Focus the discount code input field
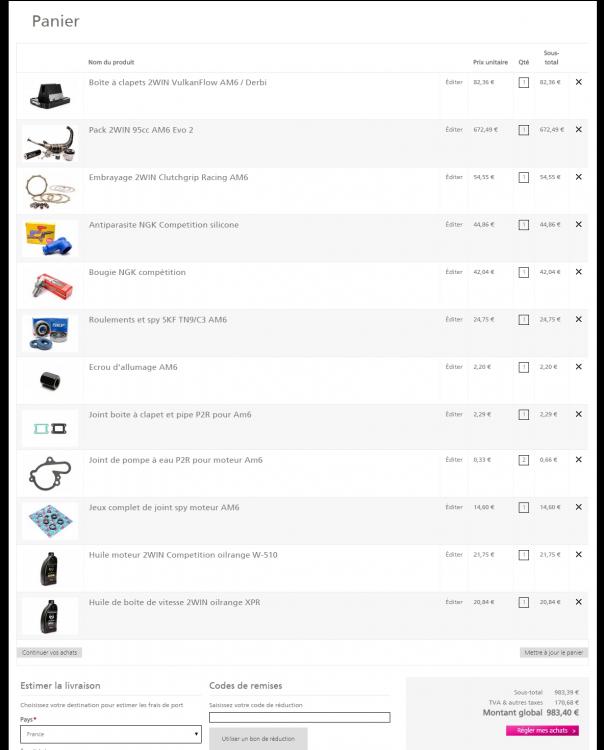Image resolution: width=604 pixels, height=750 pixels. tap(299, 717)
